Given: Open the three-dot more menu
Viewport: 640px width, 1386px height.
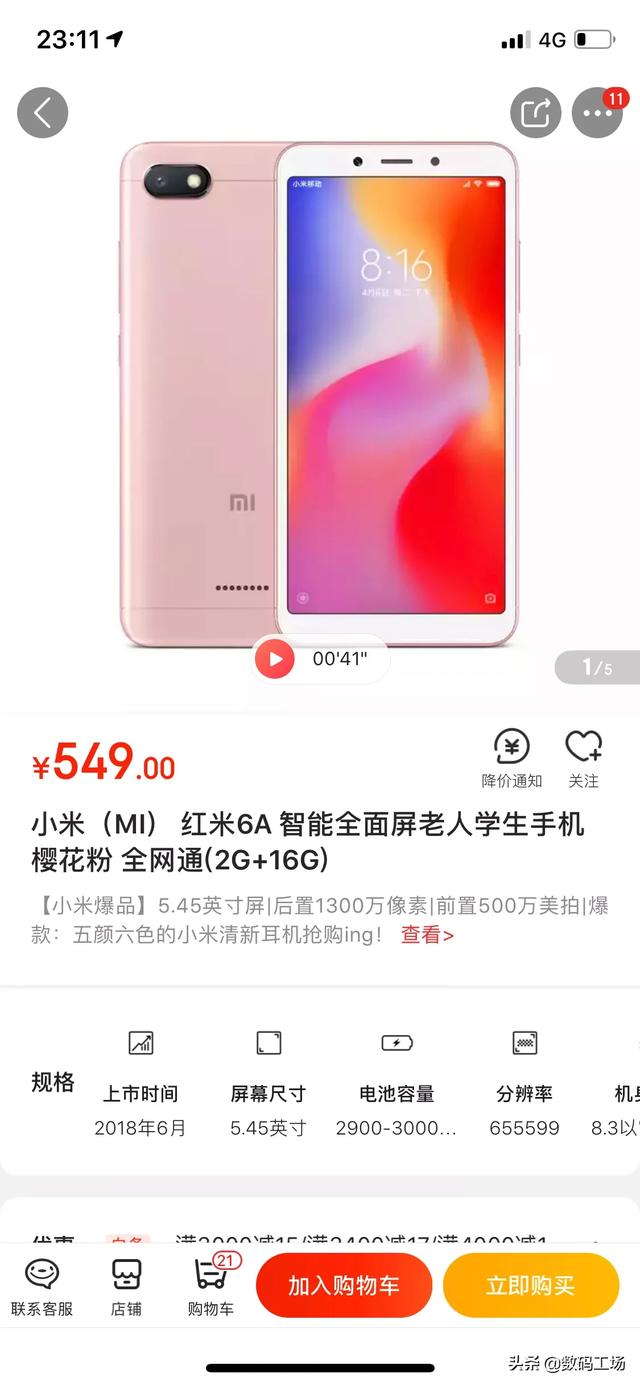Looking at the screenshot, I should click(597, 112).
